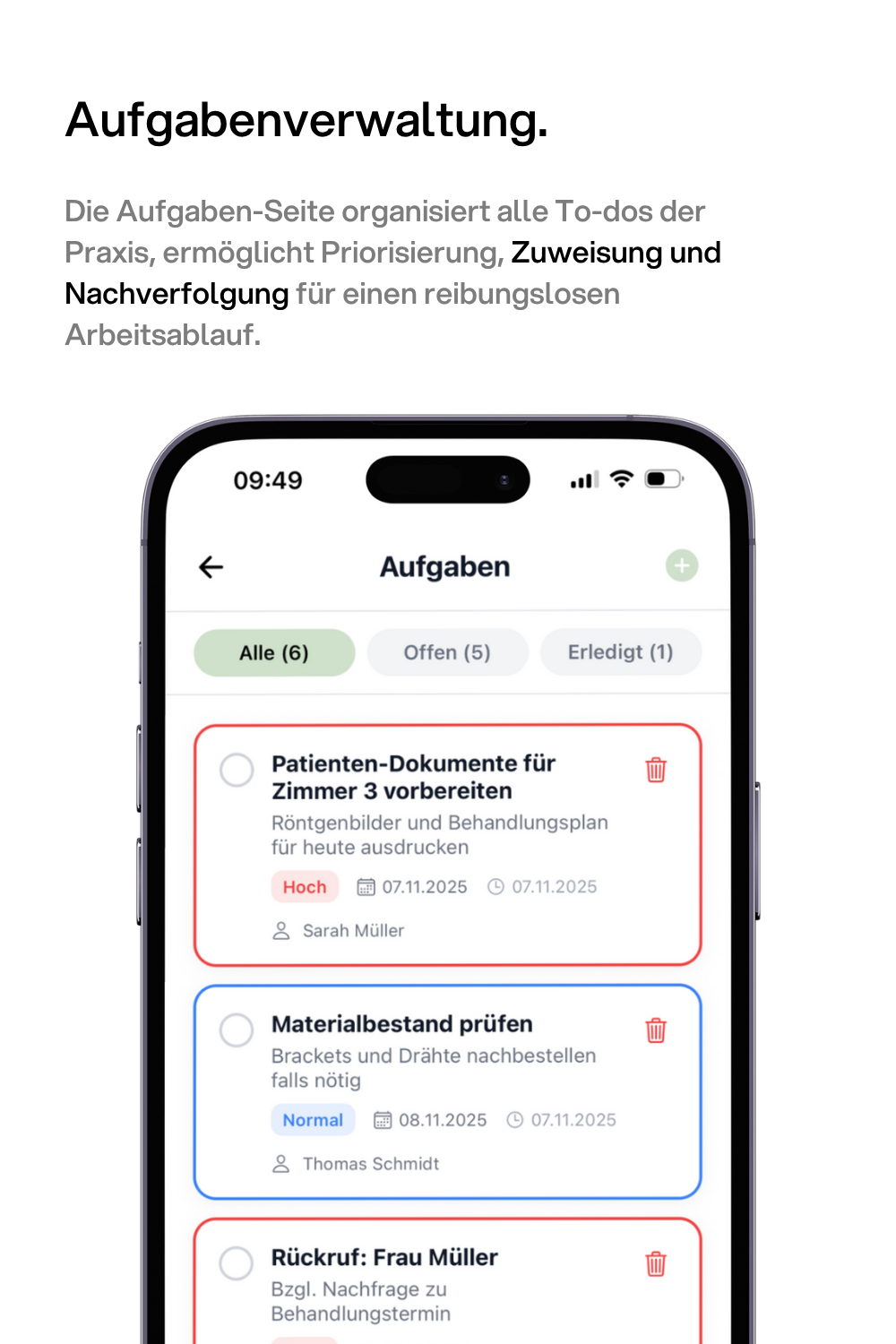The image size is (896, 1344).
Task: Create a new task with the plus button
Action: 681,565
